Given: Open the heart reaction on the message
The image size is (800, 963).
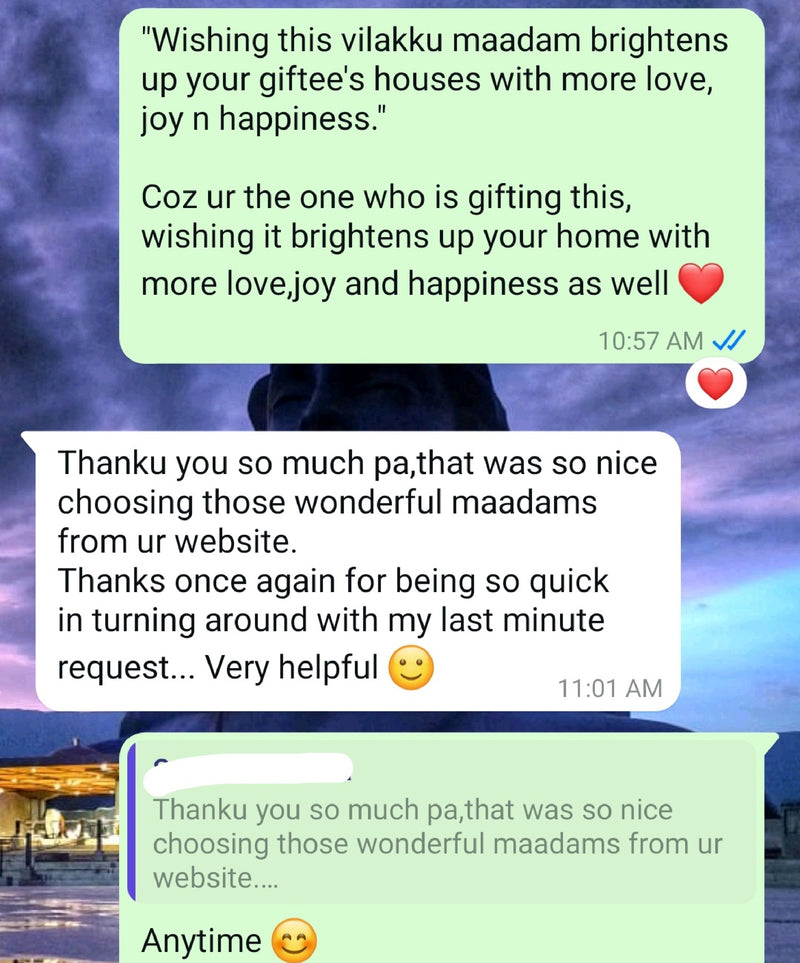Looking at the screenshot, I should pos(716,385).
